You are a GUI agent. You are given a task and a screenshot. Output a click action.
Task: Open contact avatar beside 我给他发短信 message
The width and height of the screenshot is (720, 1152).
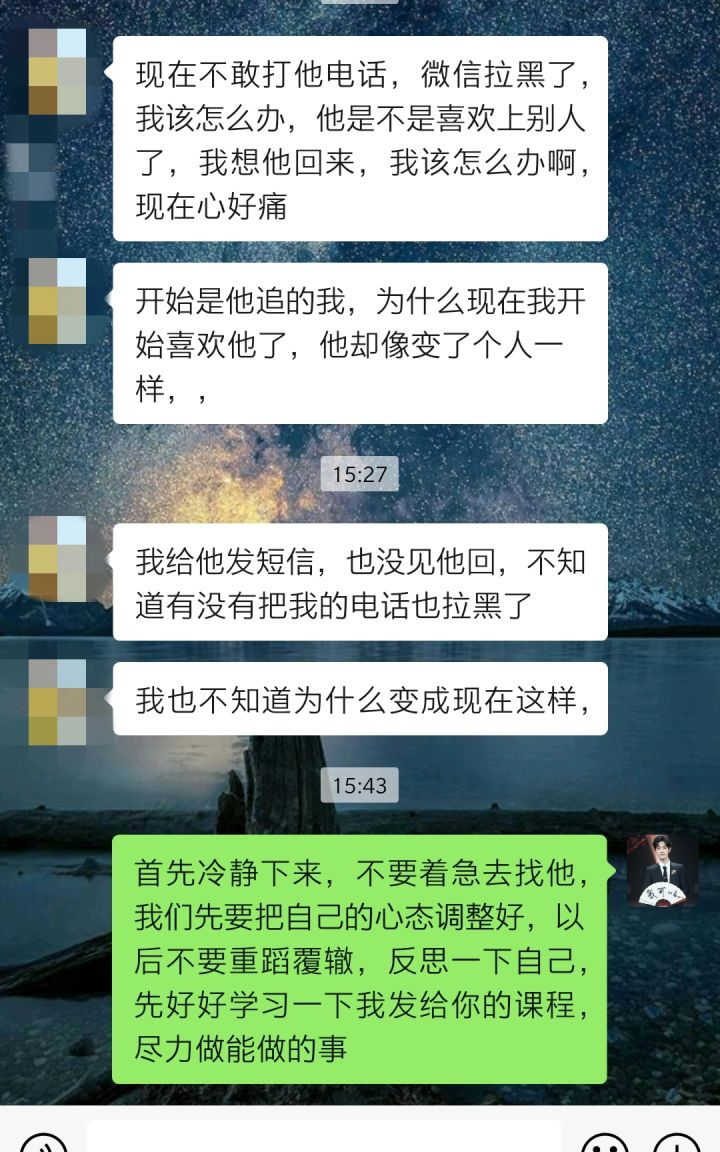coord(57,559)
